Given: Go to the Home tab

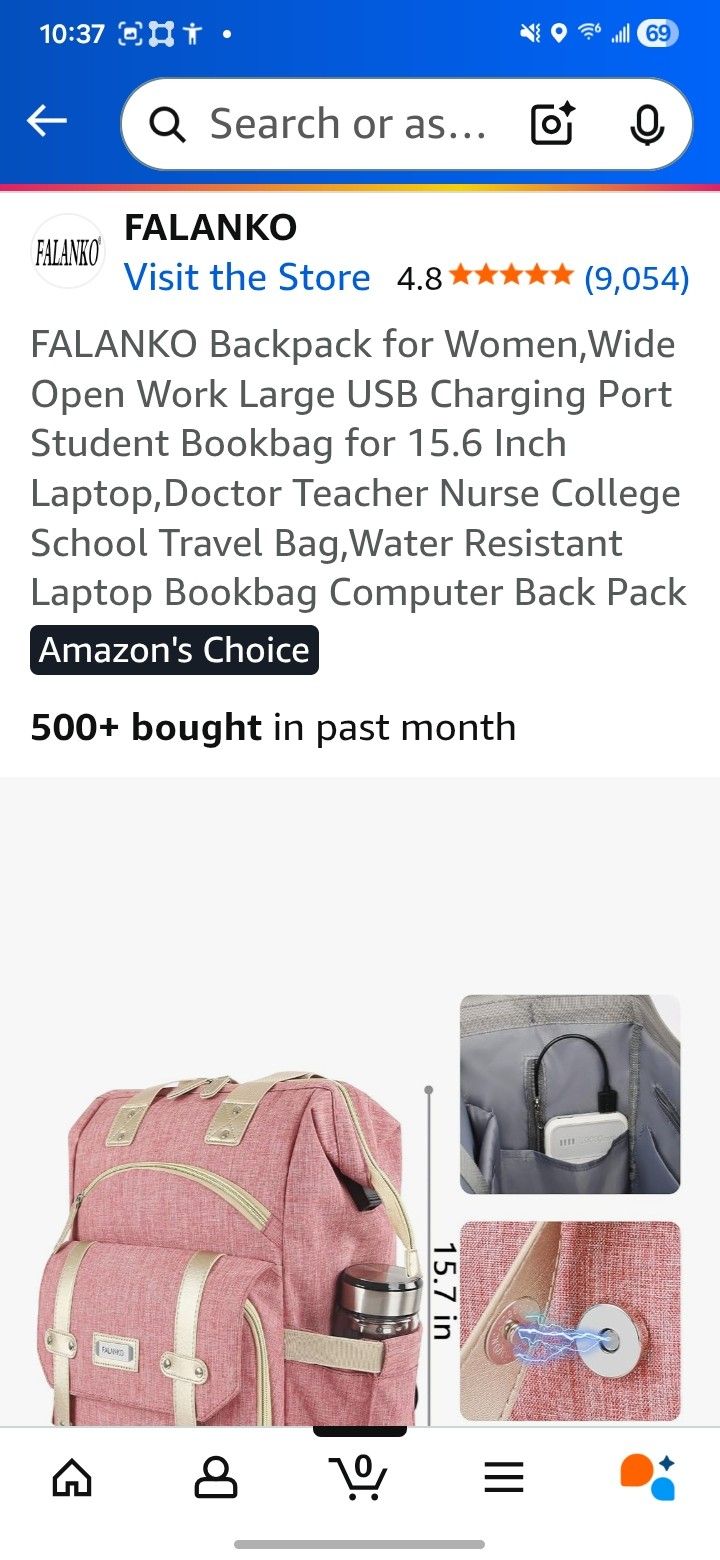Looking at the screenshot, I should [x=72, y=1476].
